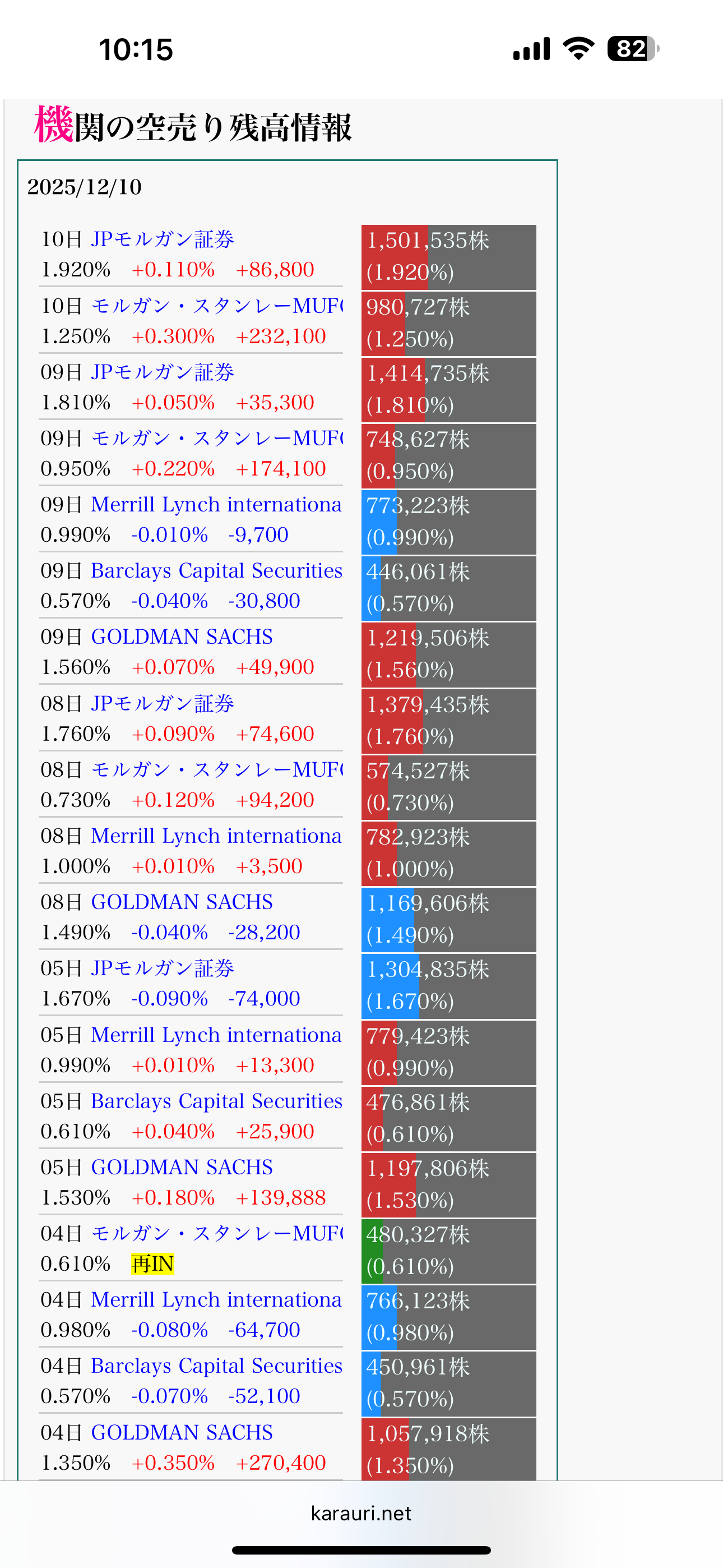Select GOLDMAN SACHS from 05日
This screenshot has width=723, height=1568.
(x=182, y=1167)
